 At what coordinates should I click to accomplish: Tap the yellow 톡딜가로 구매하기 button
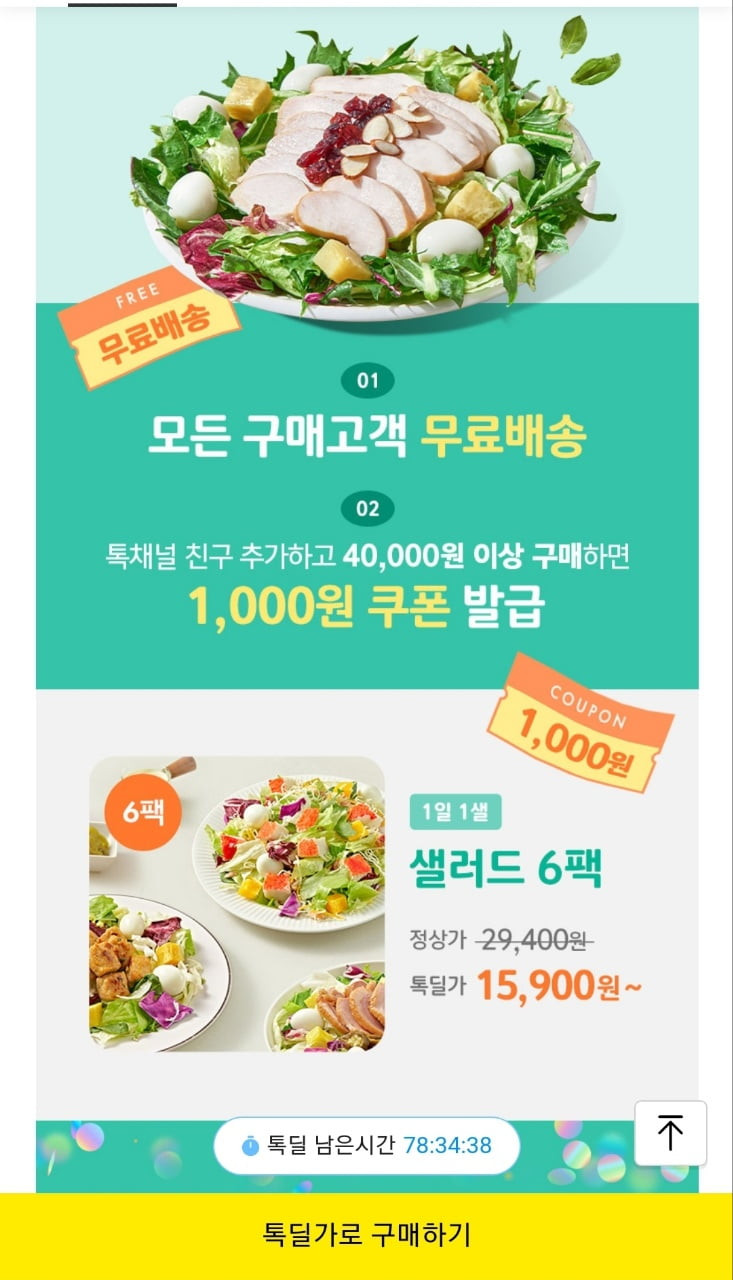366,1235
